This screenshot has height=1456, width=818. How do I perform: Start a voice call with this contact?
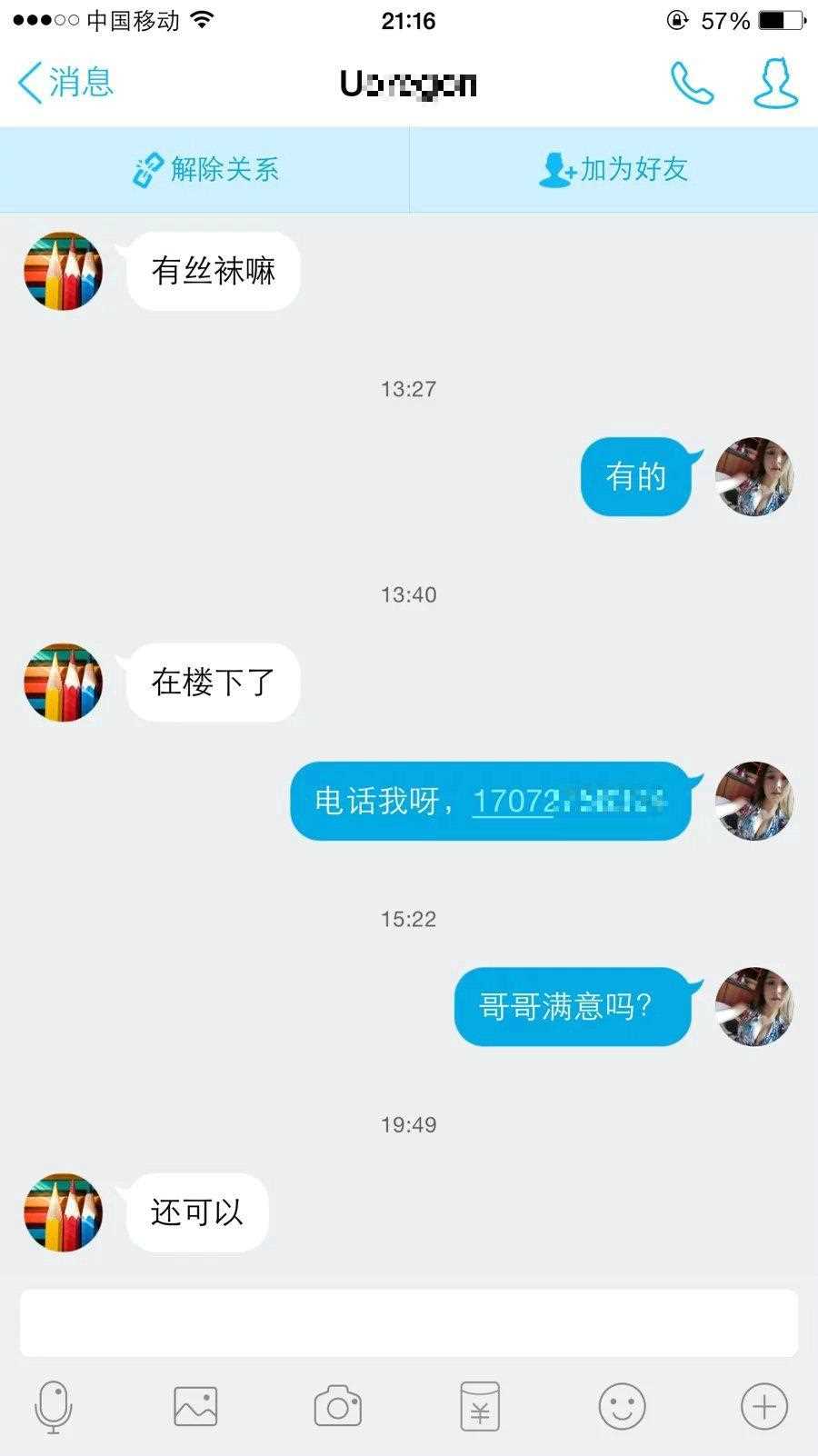pos(692,83)
